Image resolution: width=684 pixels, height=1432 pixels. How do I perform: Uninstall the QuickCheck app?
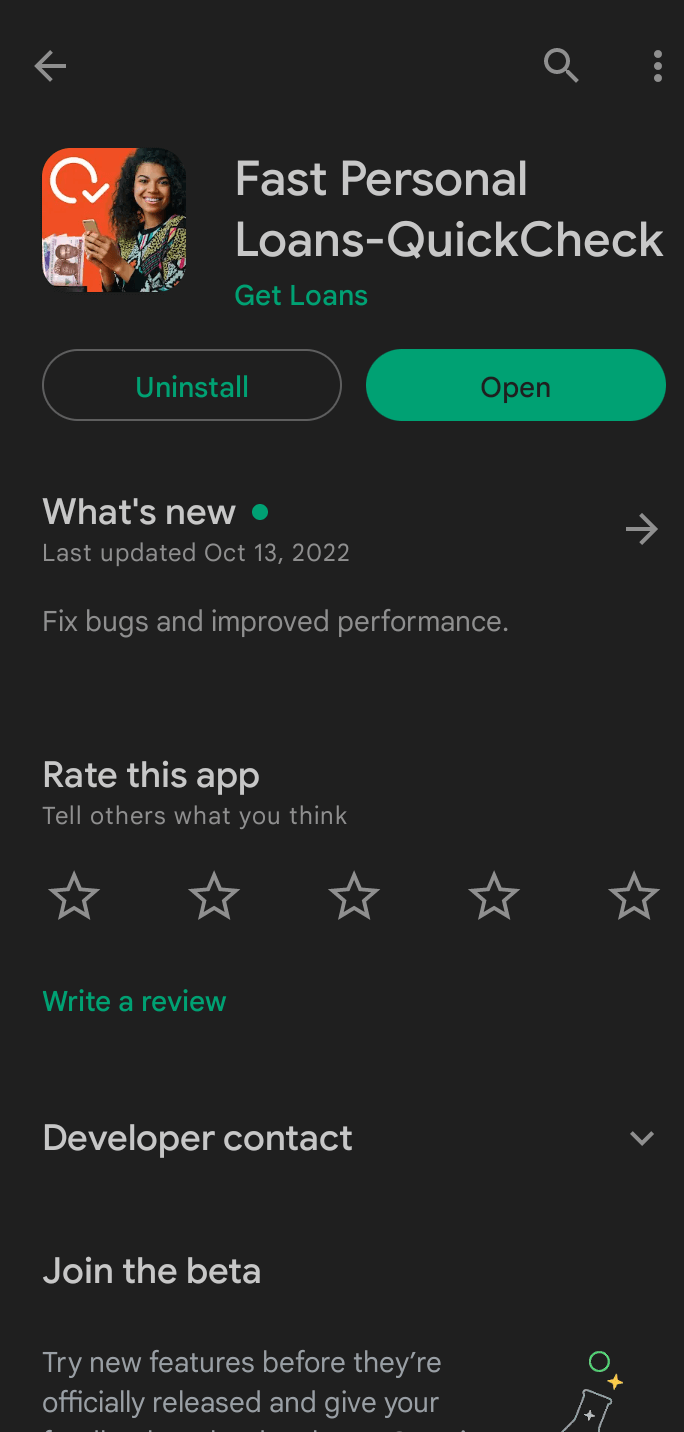(x=192, y=386)
